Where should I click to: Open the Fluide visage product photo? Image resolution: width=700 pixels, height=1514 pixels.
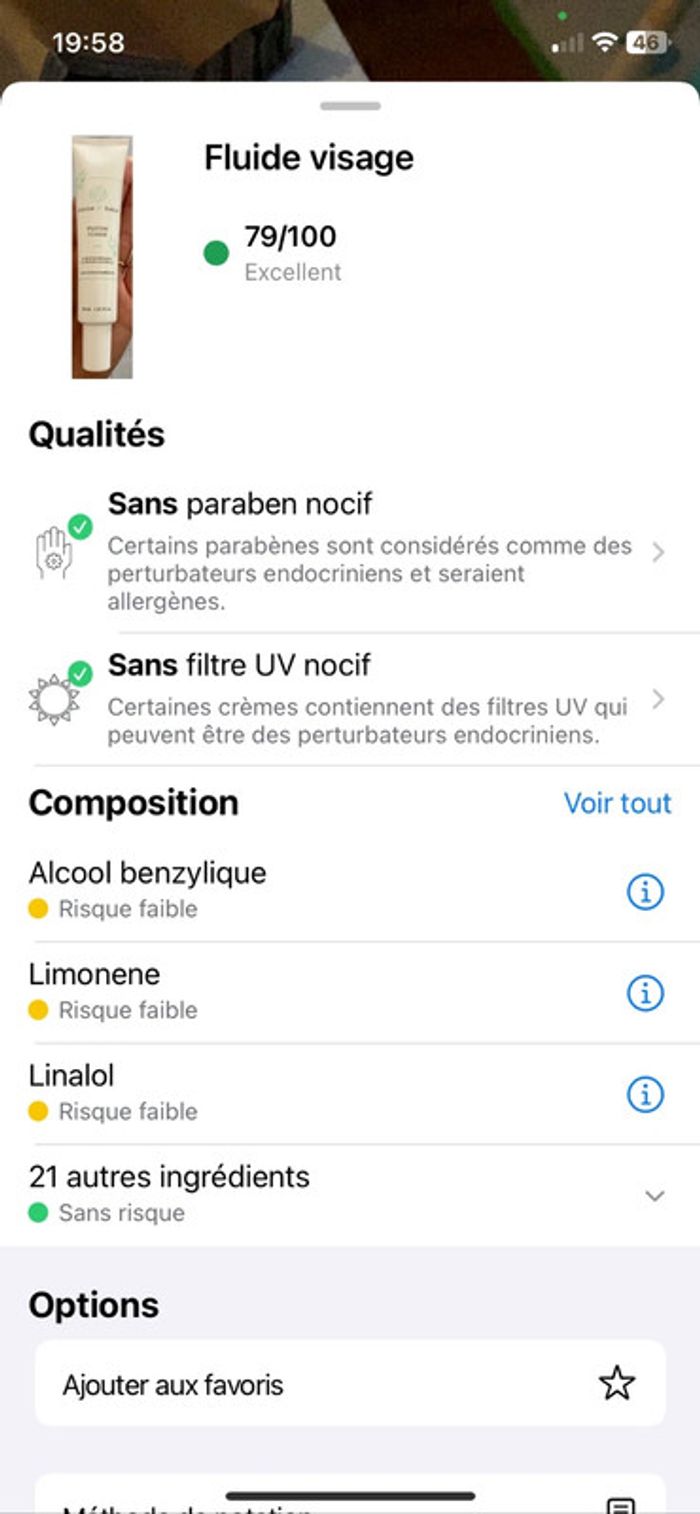coord(101,257)
